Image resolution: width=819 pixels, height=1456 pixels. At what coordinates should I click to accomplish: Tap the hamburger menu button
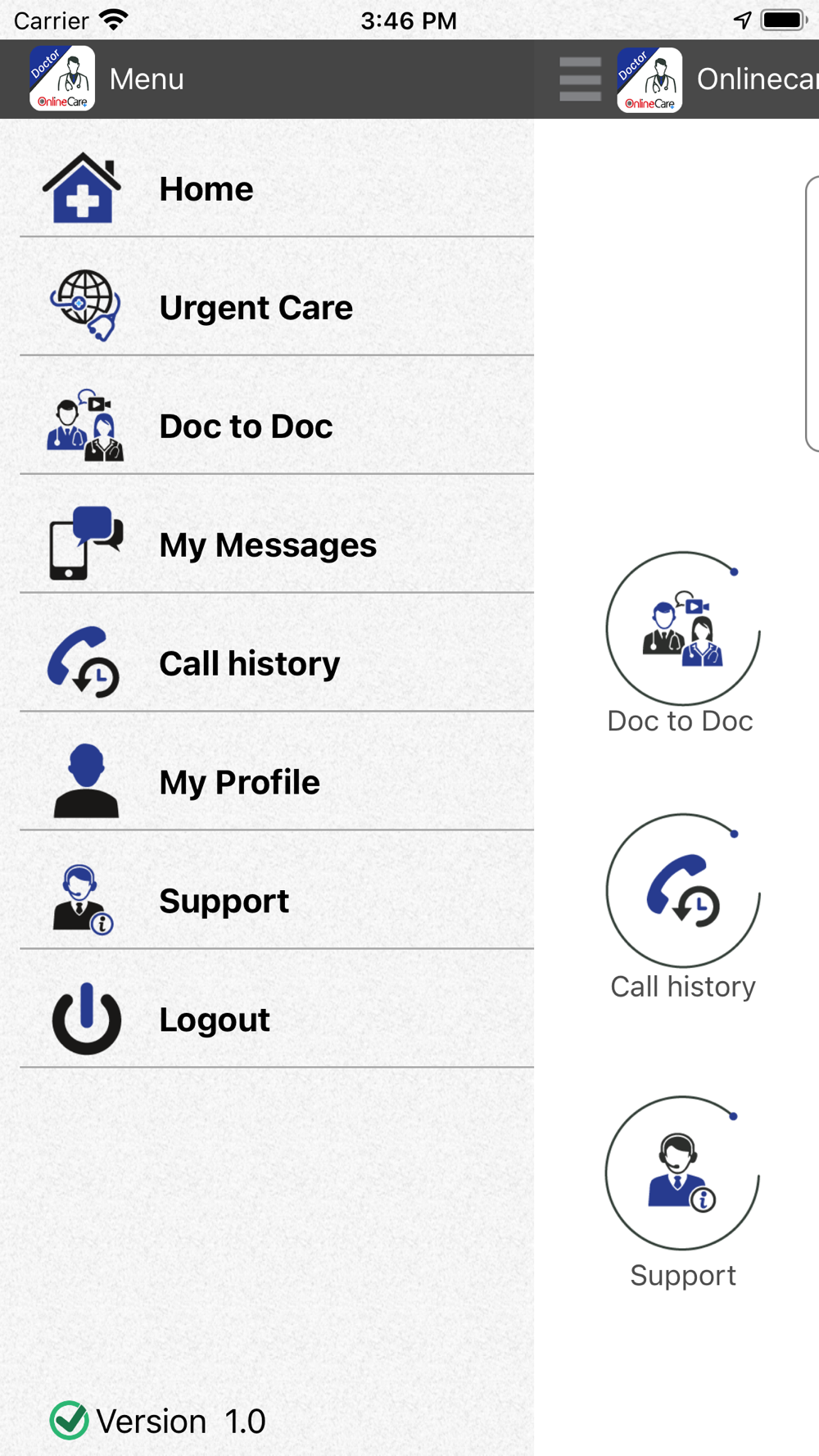click(581, 79)
